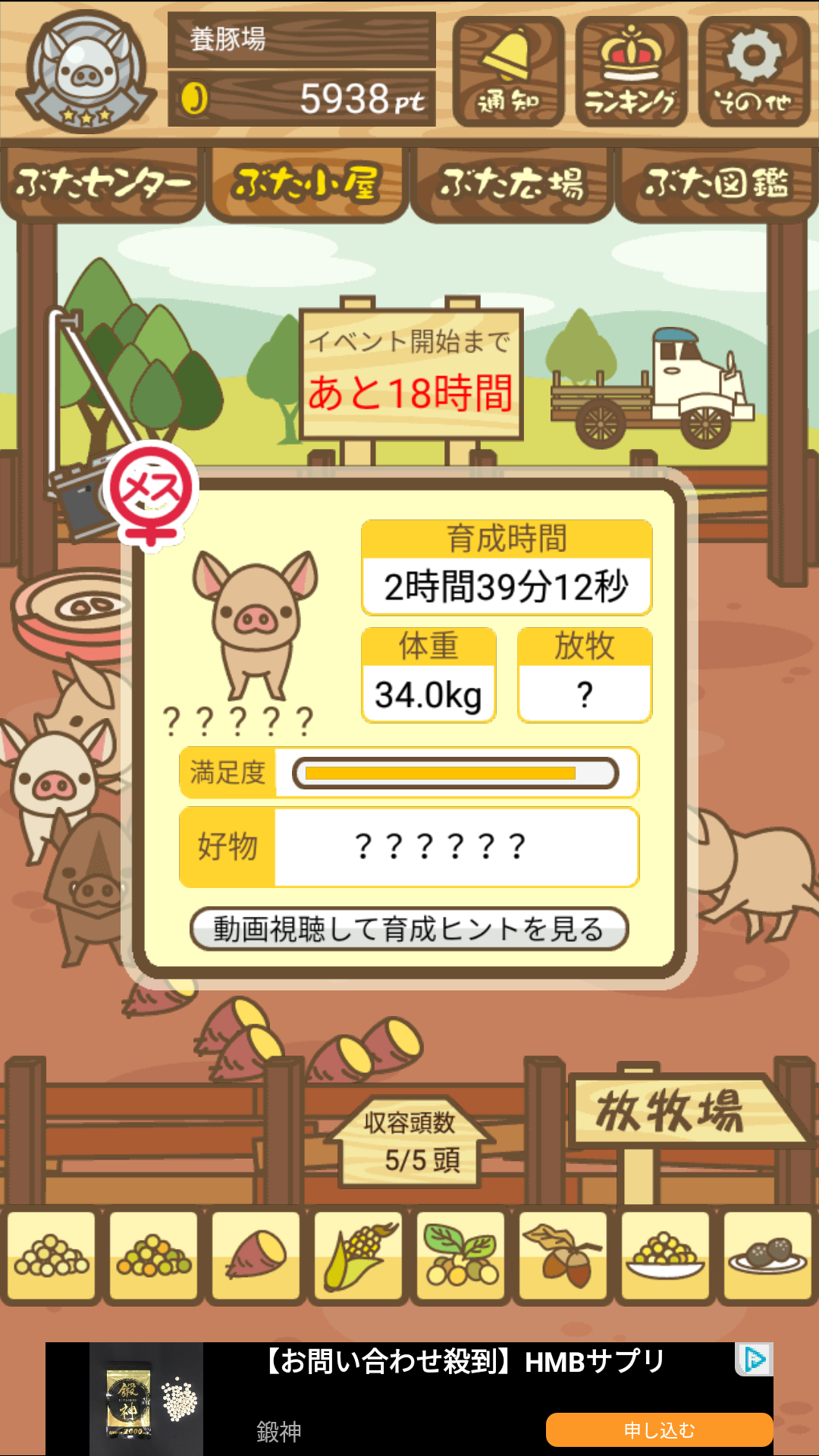Screen dimensions: 819x1456
Task: Select the dark truffle plate feed
Action: [x=767, y=1255]
